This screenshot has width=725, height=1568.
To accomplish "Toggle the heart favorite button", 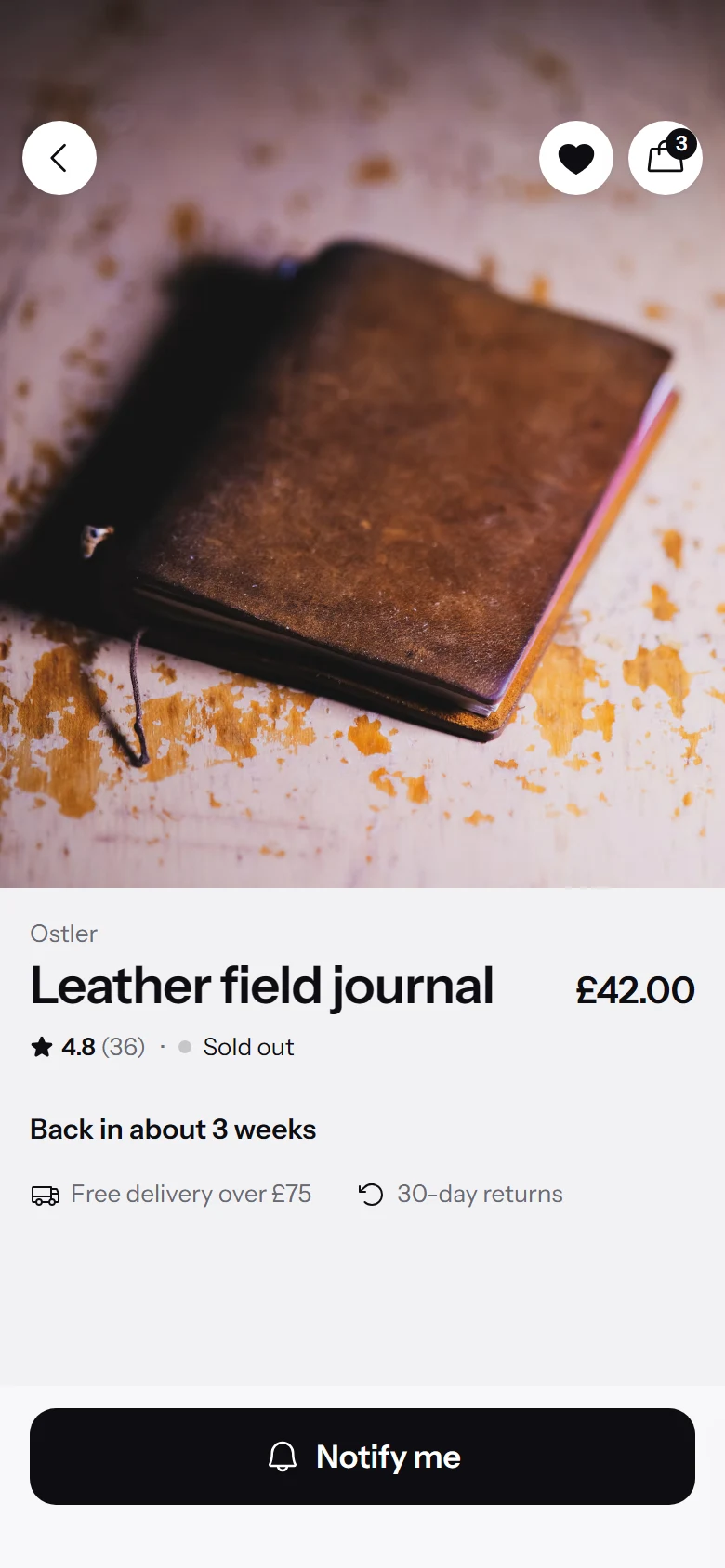I will click(576, 158).
